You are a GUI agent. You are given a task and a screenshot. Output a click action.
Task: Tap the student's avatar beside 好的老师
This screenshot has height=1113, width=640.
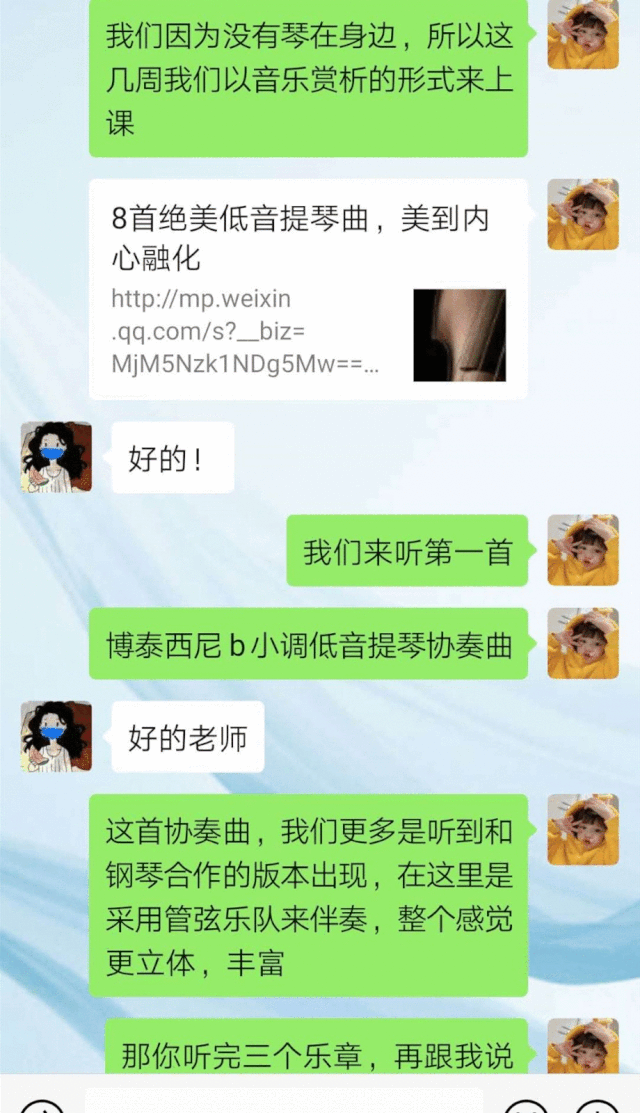(x=56, y=736)
